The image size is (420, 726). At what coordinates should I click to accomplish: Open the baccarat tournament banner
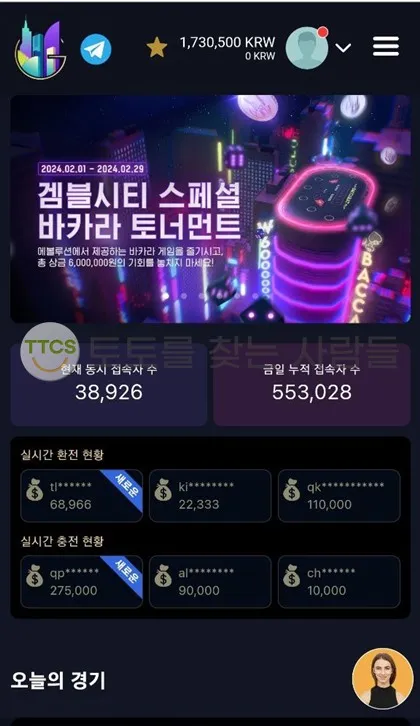pyautogui.click(x=210, y=209)
